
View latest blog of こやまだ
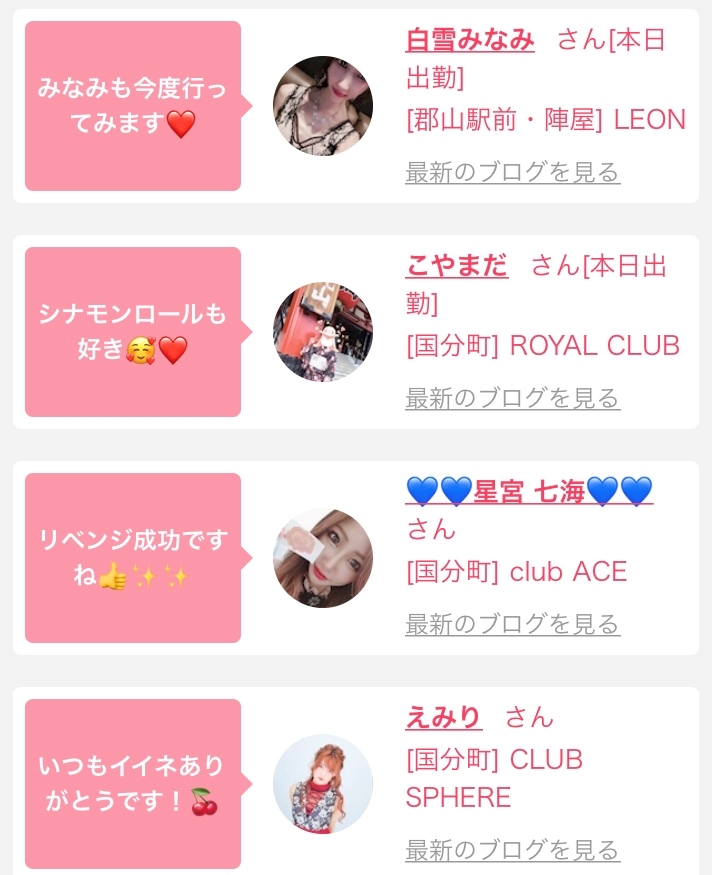point(512,398)
